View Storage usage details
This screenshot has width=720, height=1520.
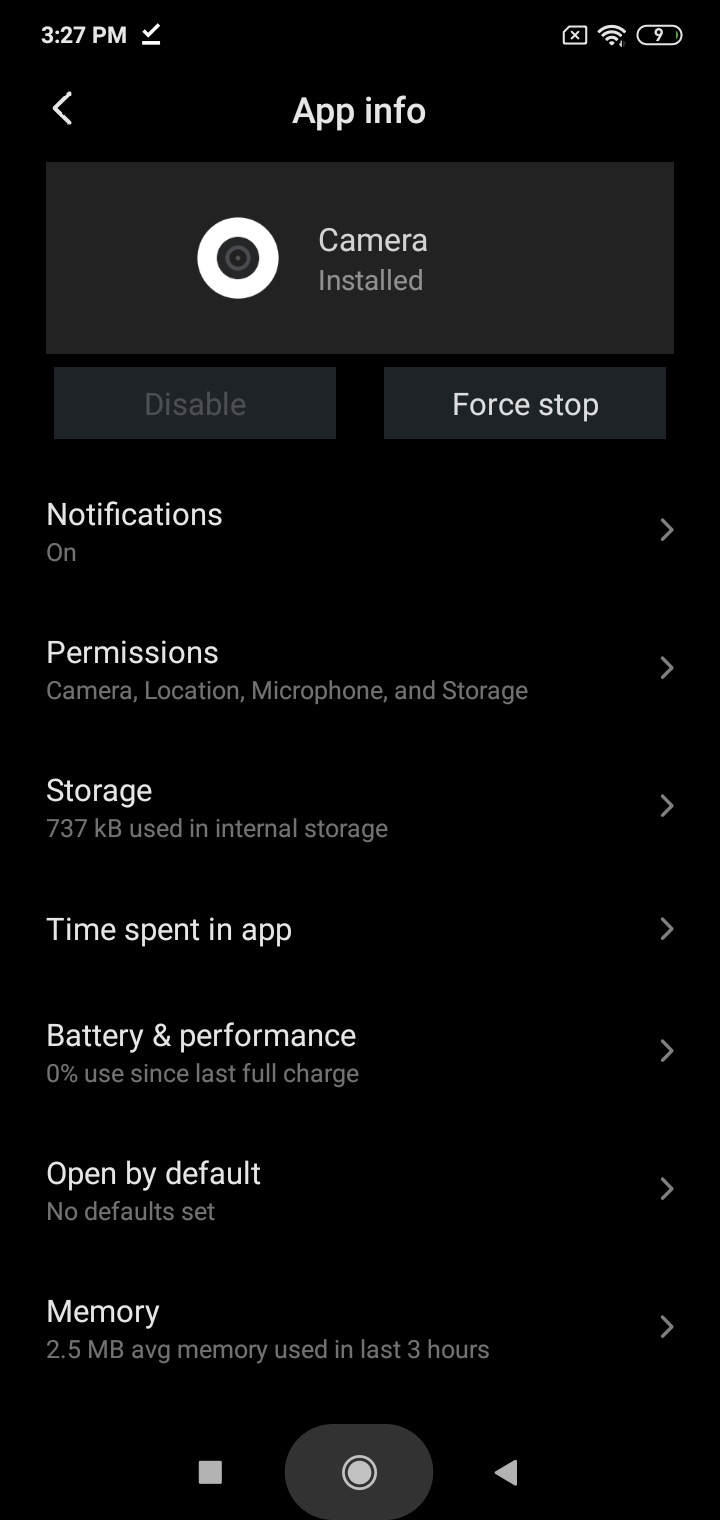pos(360,807)
